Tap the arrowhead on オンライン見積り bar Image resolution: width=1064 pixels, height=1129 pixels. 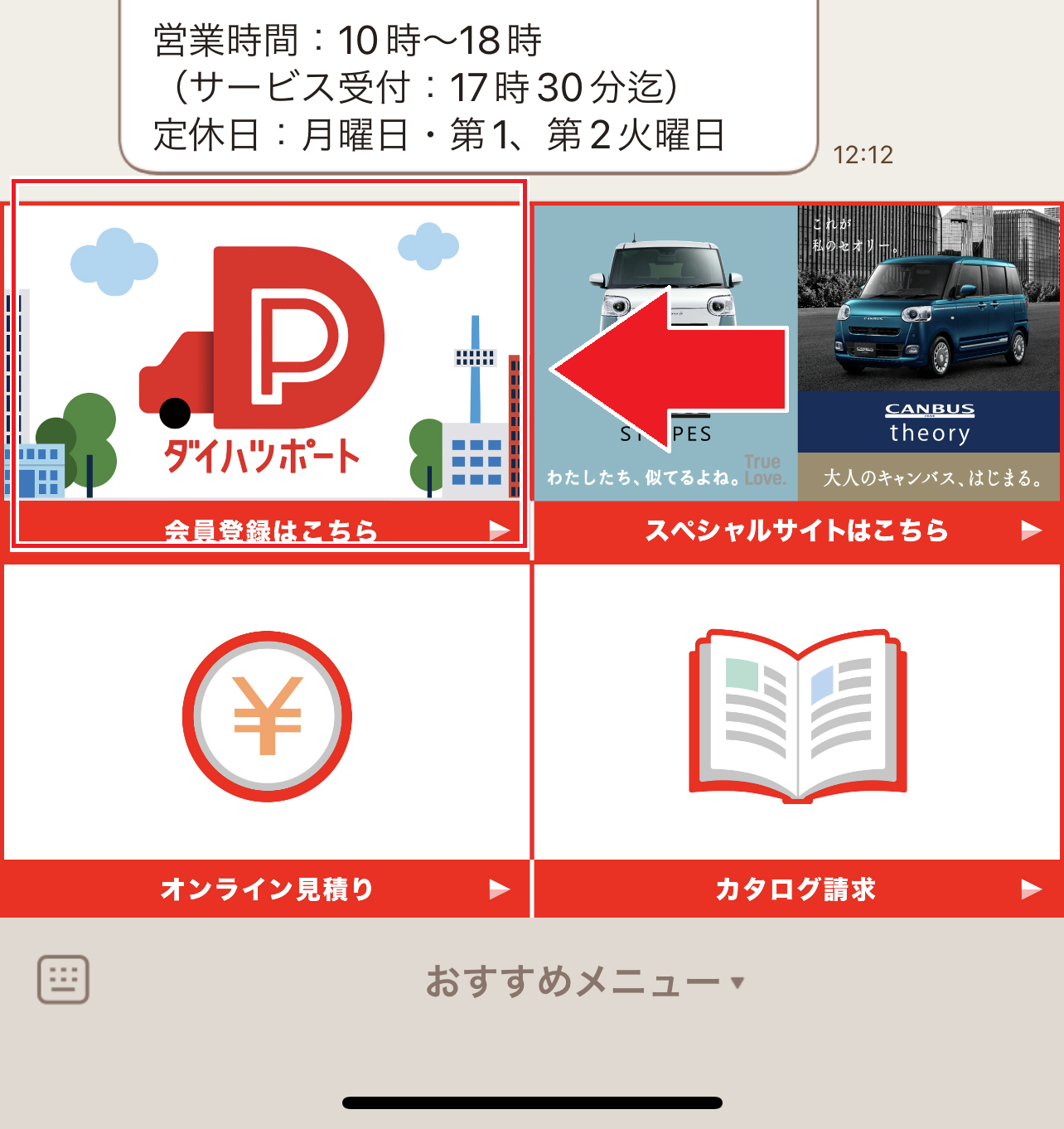point(499,890)
